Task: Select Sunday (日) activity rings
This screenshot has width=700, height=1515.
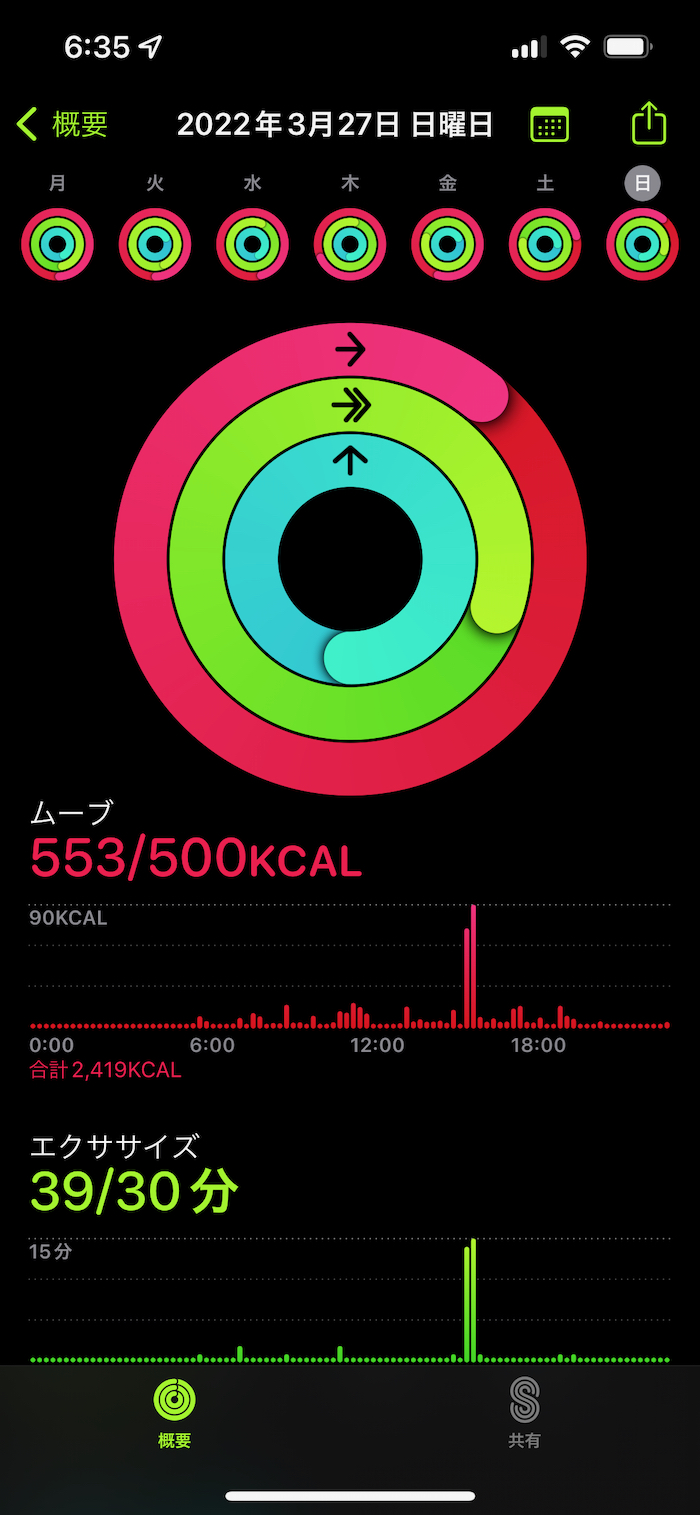Action: 642,244
